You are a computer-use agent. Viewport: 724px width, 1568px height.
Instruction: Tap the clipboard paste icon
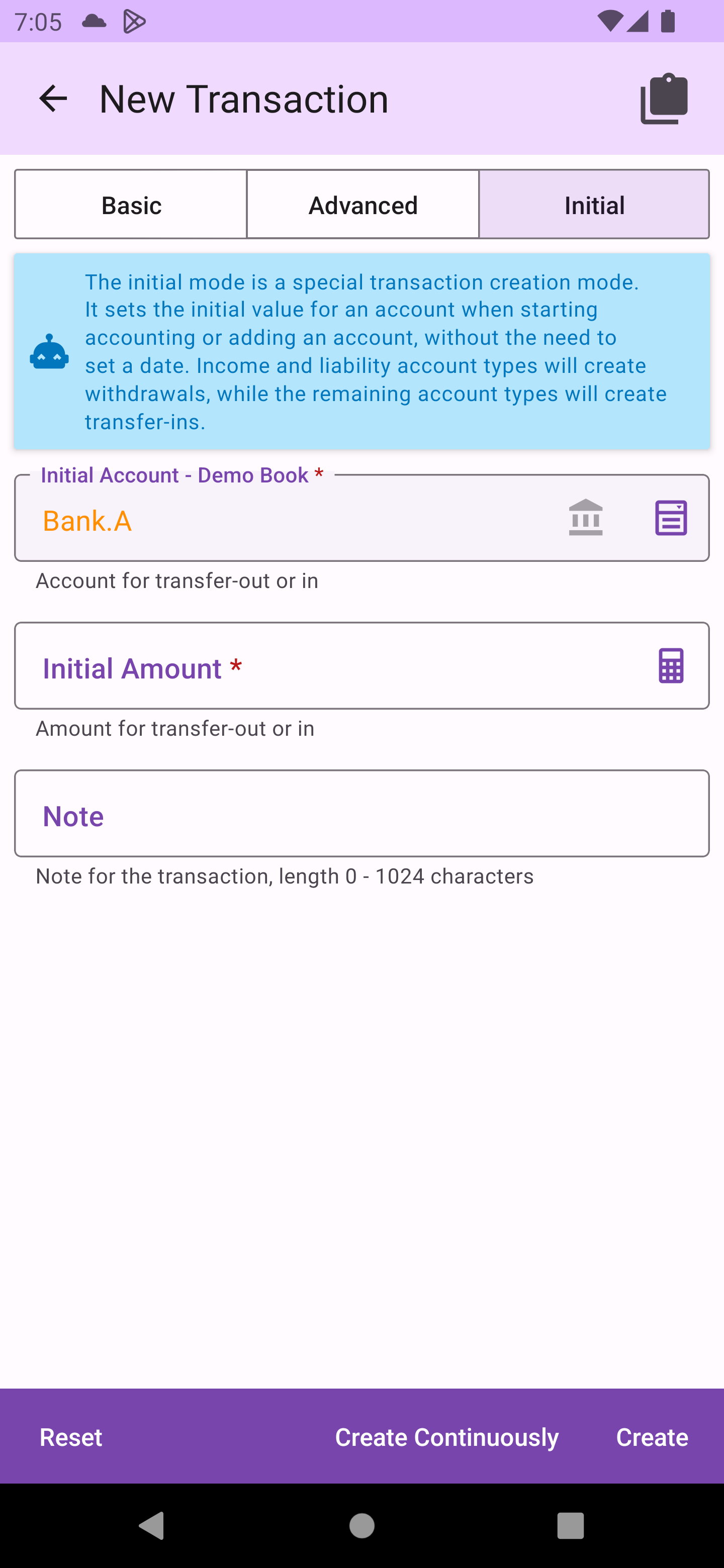pos(664,99)
